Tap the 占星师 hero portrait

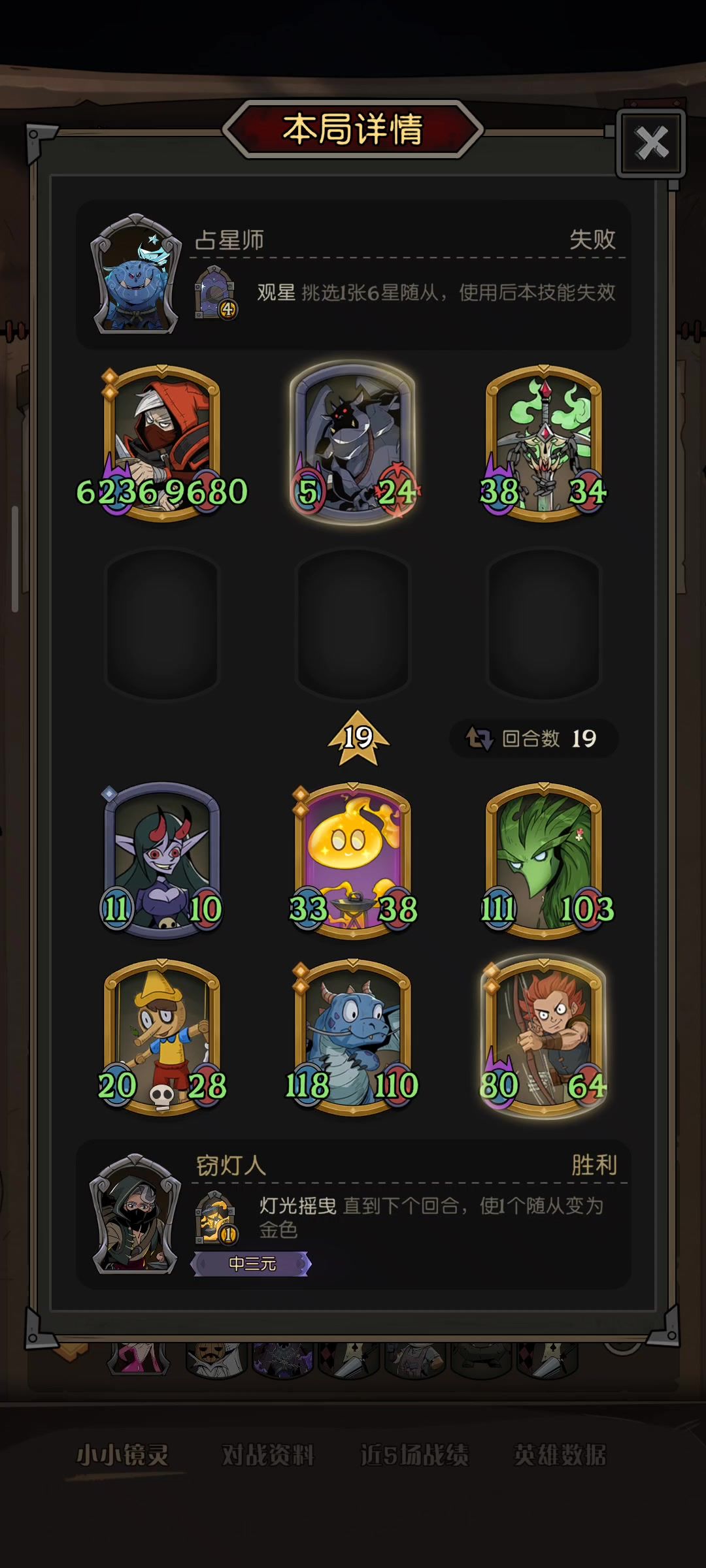pos(136,274)
